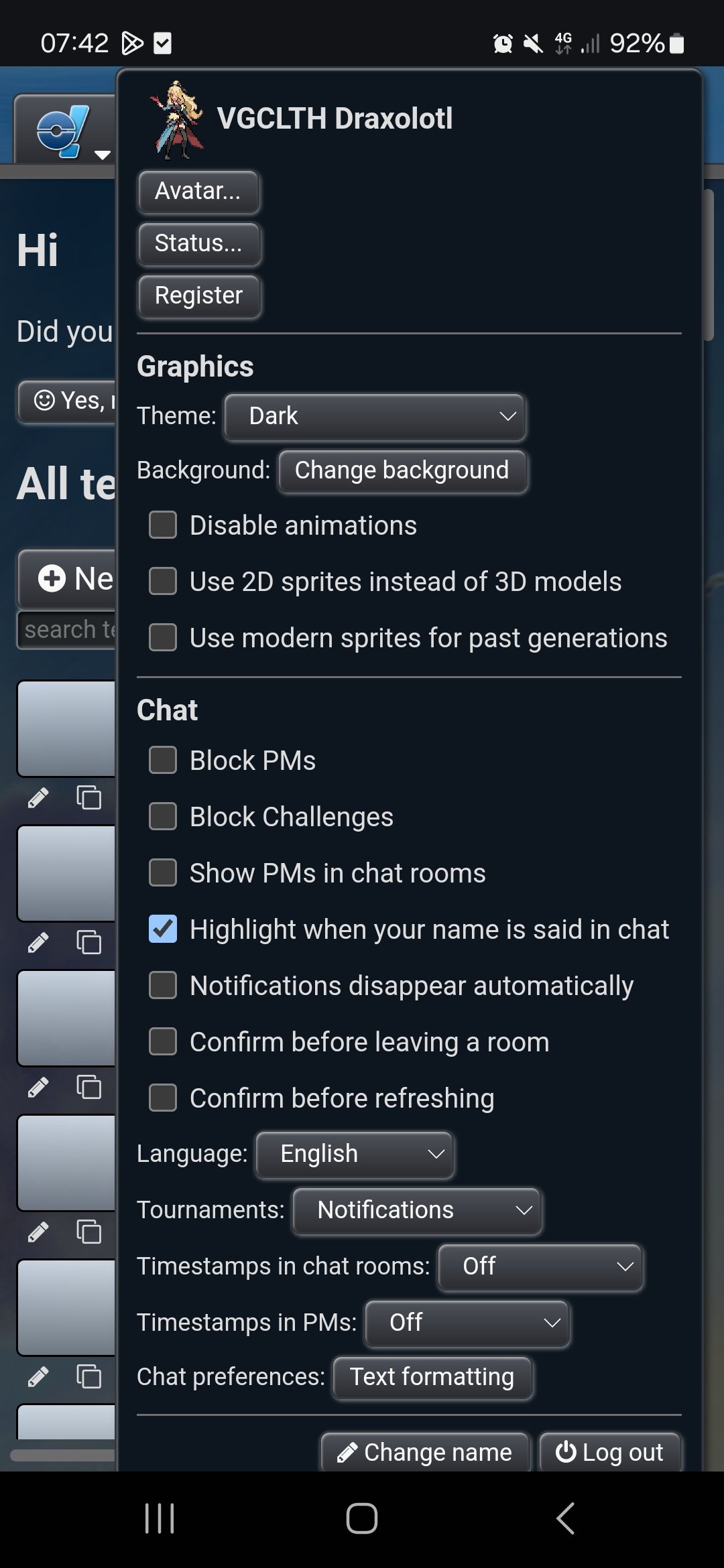Viewport: 724px width, 1568px height.
Task: Tap the Register button
Action: coord(199,296)
